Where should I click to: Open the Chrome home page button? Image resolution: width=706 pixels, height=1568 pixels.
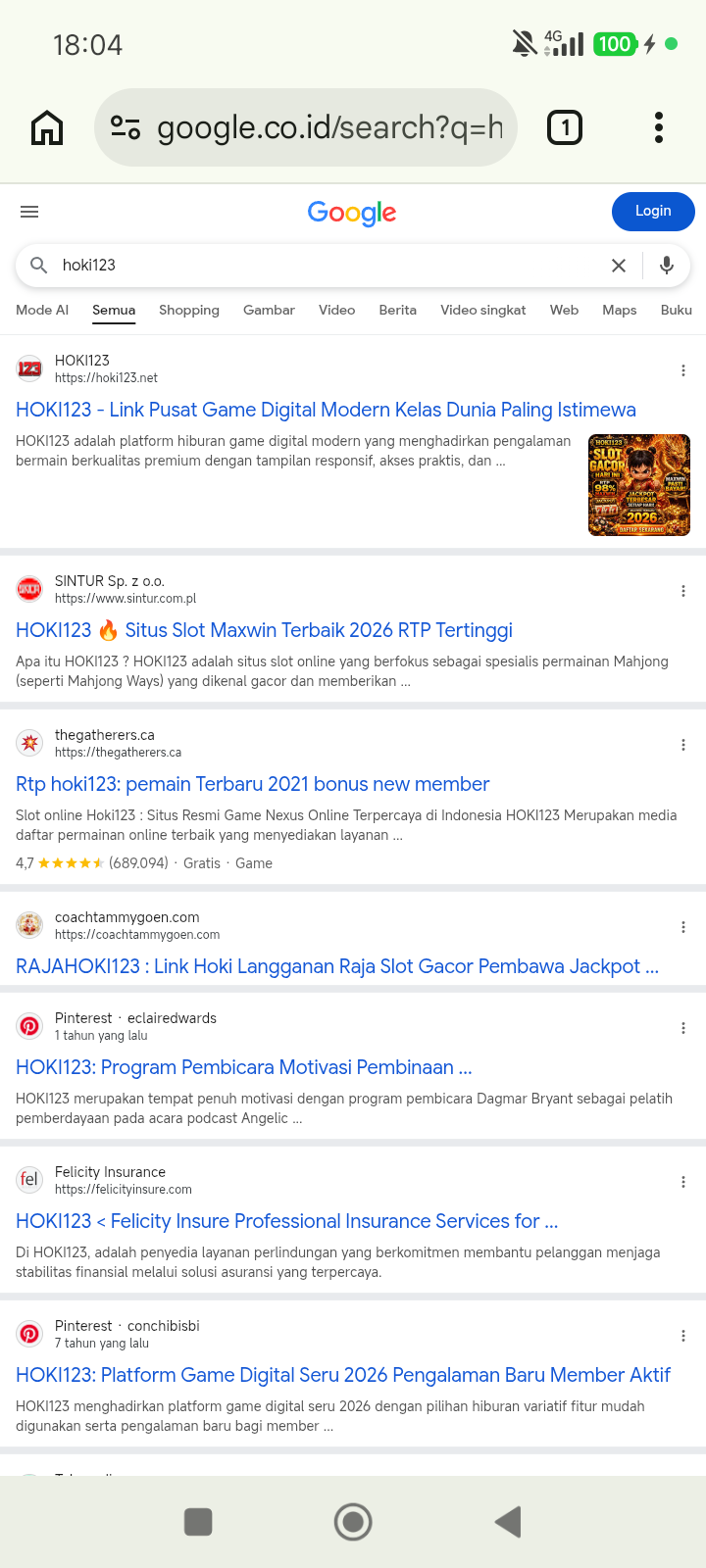(x=47, y=127)
